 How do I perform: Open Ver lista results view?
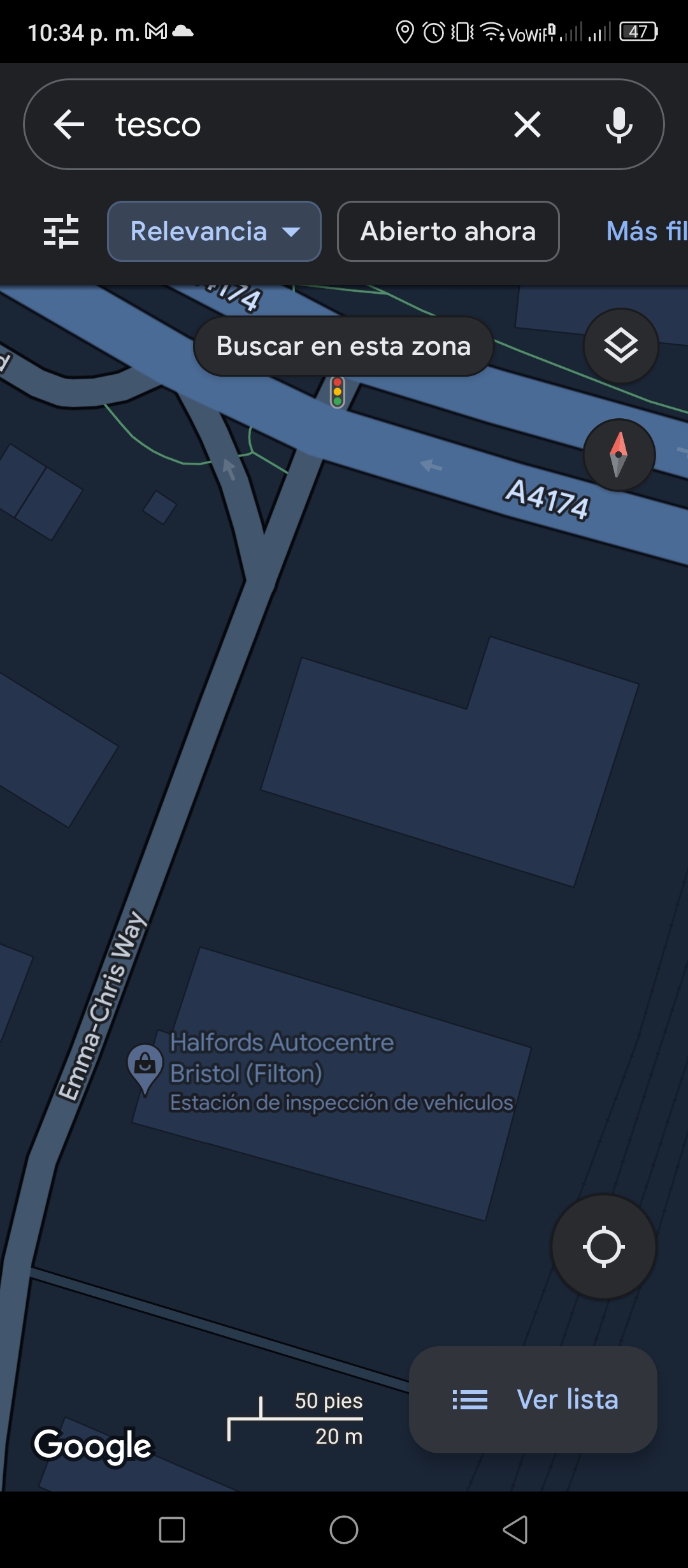coord(533,1400)
